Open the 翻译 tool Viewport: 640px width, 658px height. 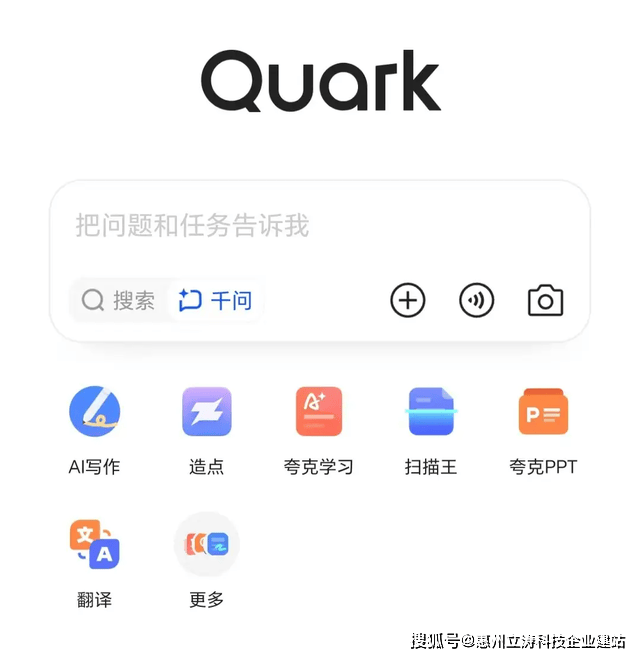point(94,545)
